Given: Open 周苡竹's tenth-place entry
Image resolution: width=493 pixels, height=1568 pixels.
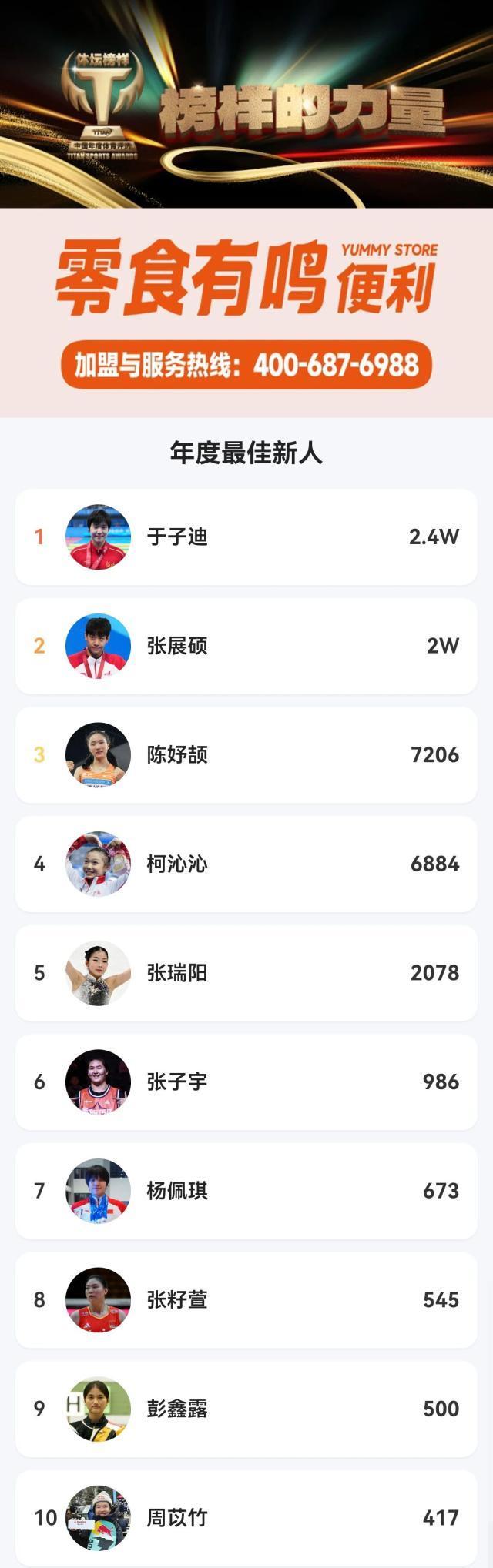Looking at the screenshot, I should click(x=246, y=1518).
